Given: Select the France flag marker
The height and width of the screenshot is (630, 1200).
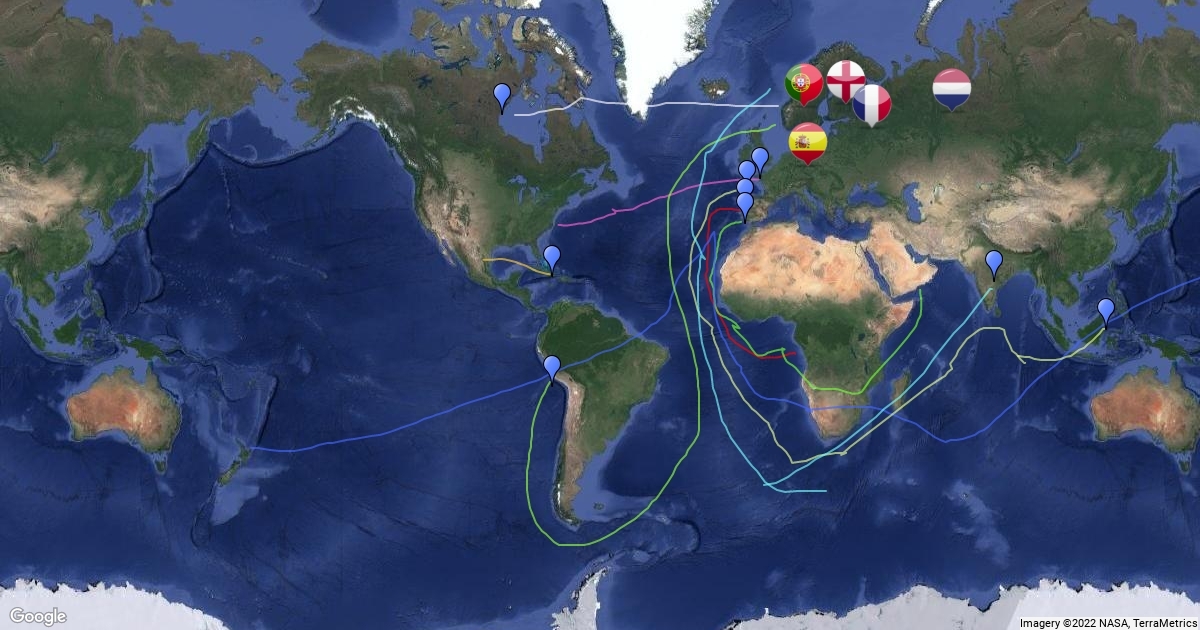Looking at the screenshot, I should click(x=872, y=104).
